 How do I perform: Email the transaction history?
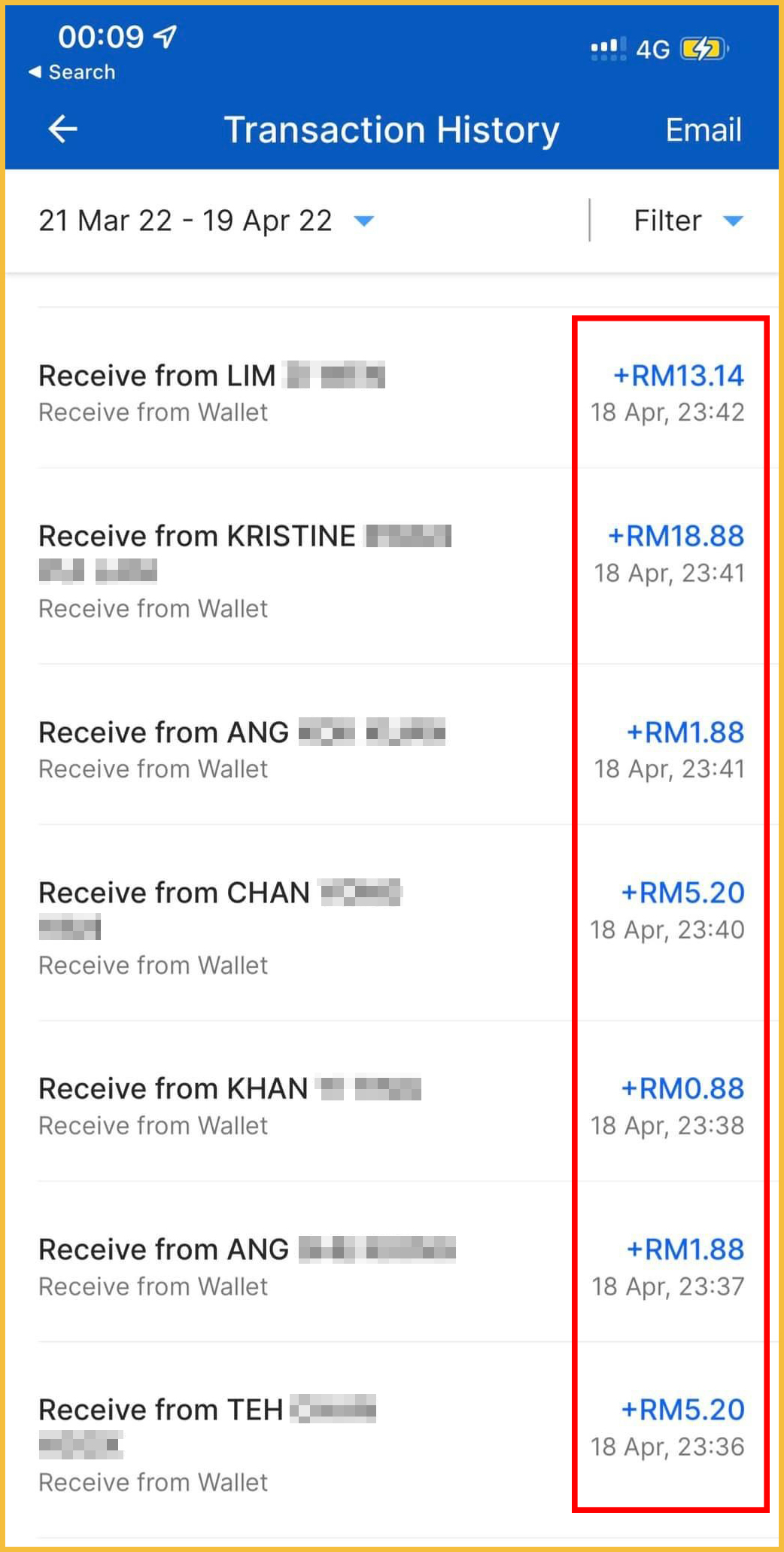click(x=703, y=129)
